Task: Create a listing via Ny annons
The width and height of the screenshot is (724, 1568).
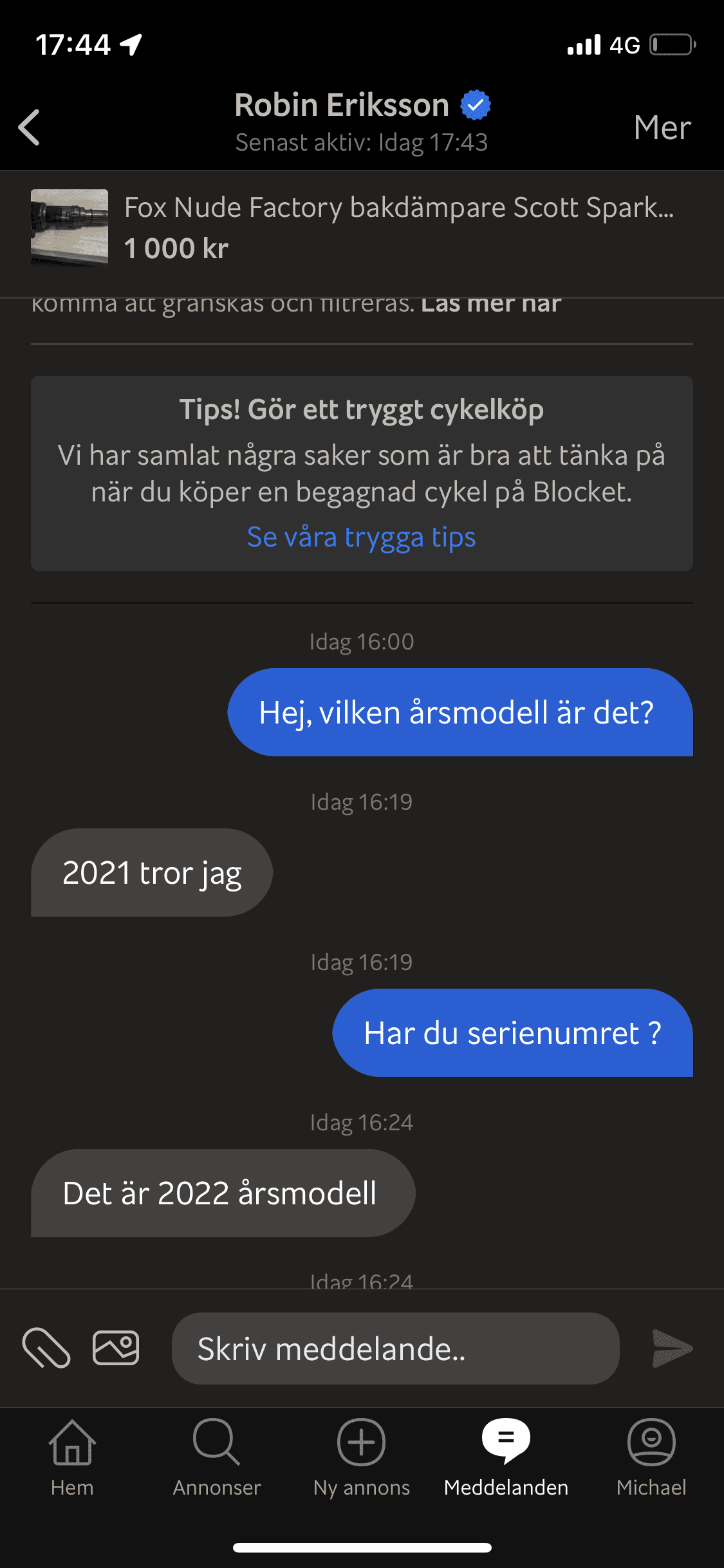Action: pyautogui.click(x=361, y=1457)
